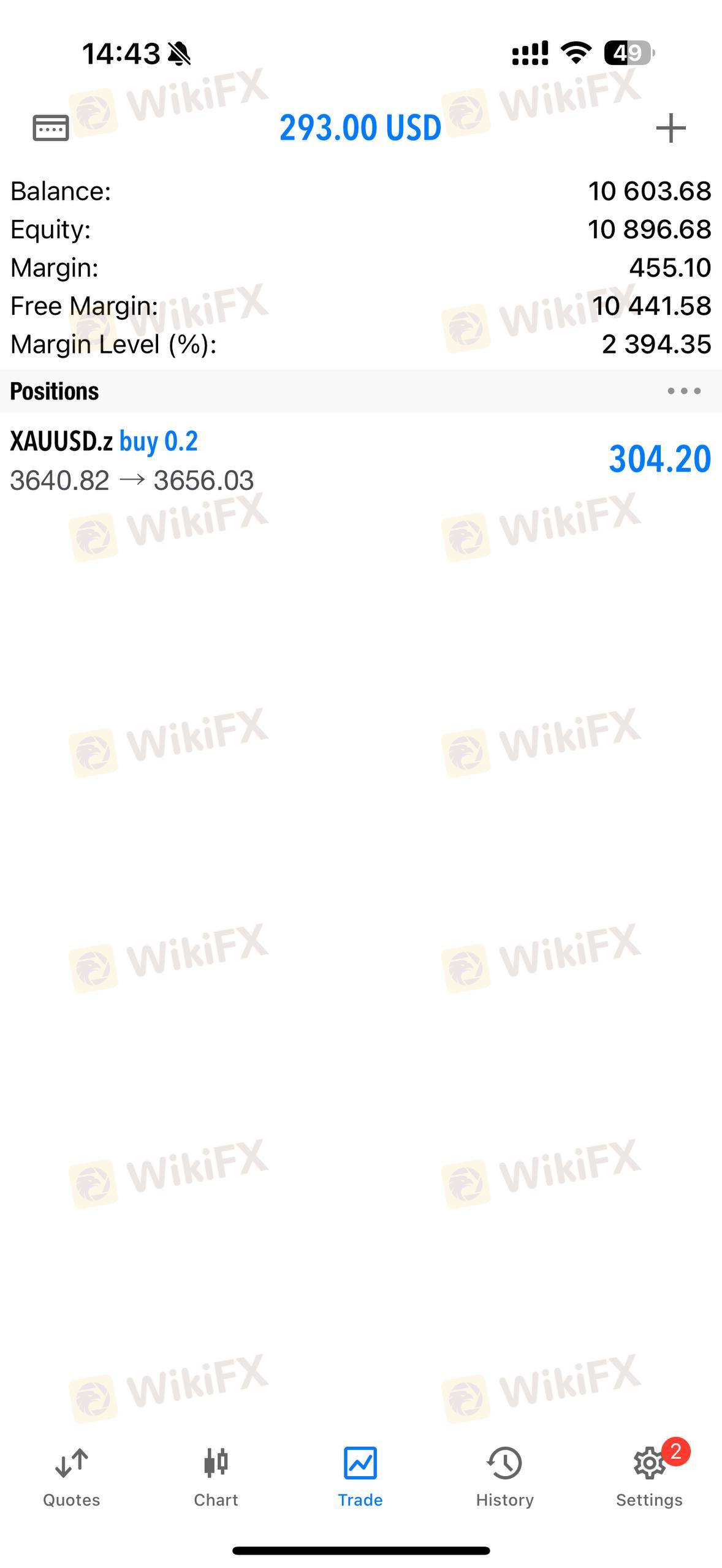The height and width of the screenshot is (1568, 722).
Task: Open the XAUUSD.z buy 0.2 position
Action: (x=361, y=461)
